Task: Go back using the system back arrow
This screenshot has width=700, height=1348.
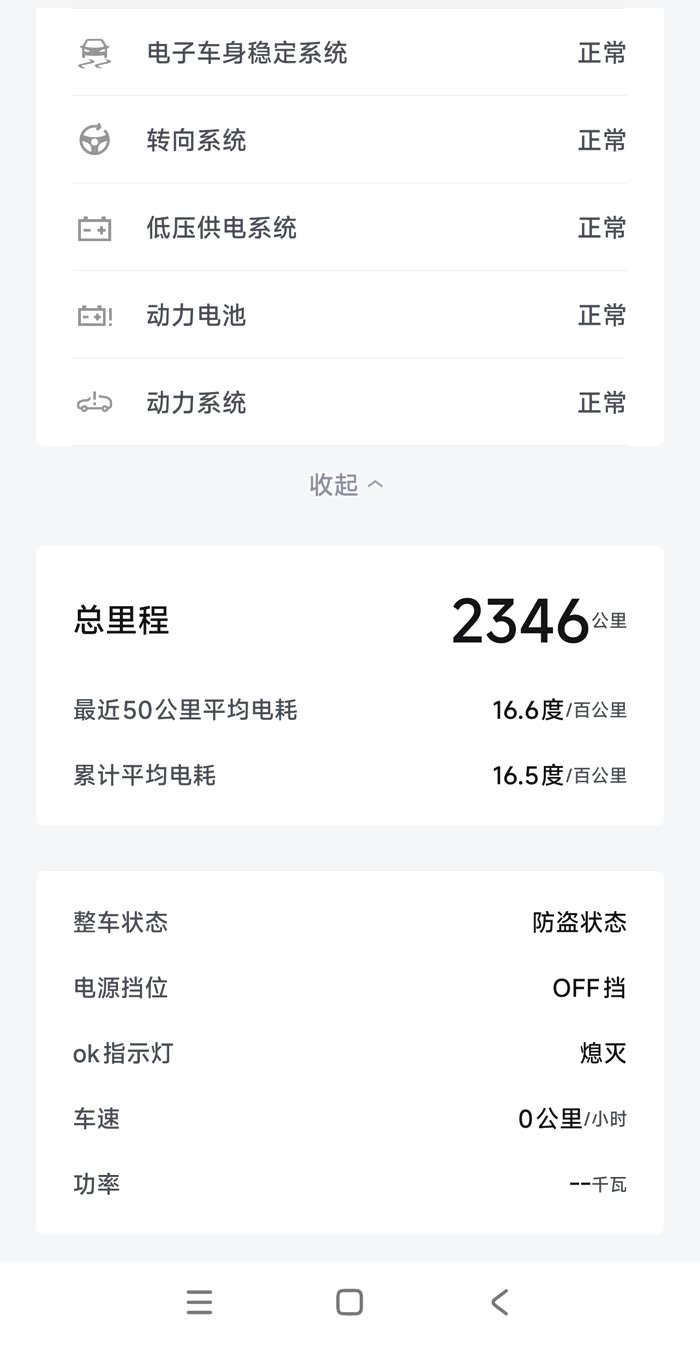Action: [x=500, y=1302]
